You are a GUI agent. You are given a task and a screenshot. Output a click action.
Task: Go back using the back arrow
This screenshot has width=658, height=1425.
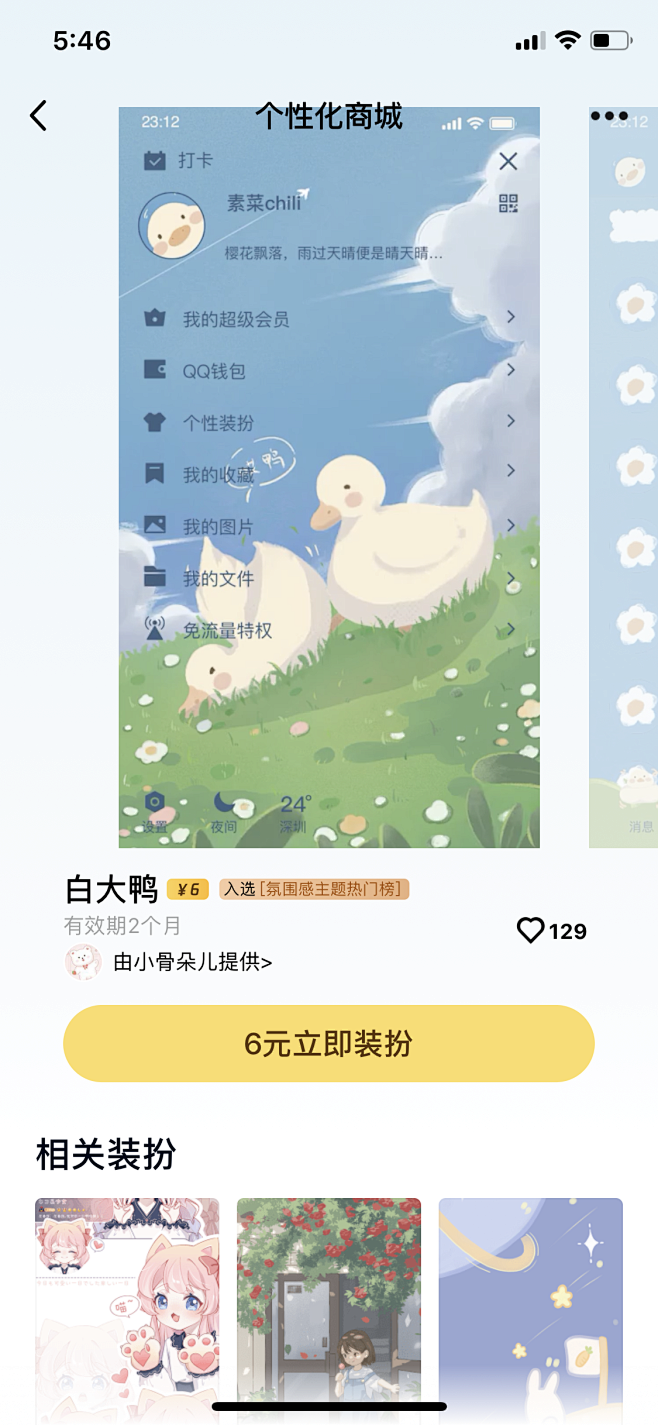tap(38, 116)
